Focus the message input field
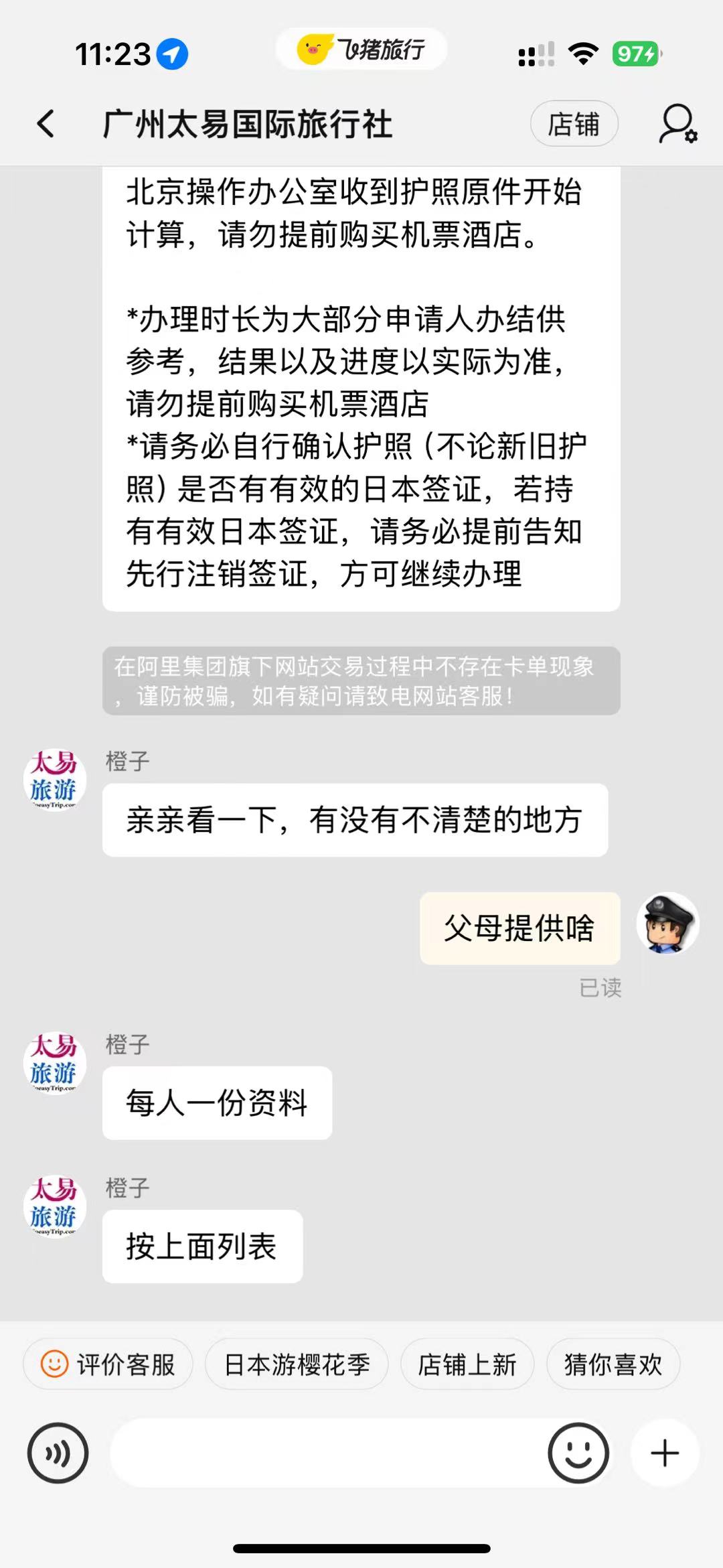 tap(328, 1453)
